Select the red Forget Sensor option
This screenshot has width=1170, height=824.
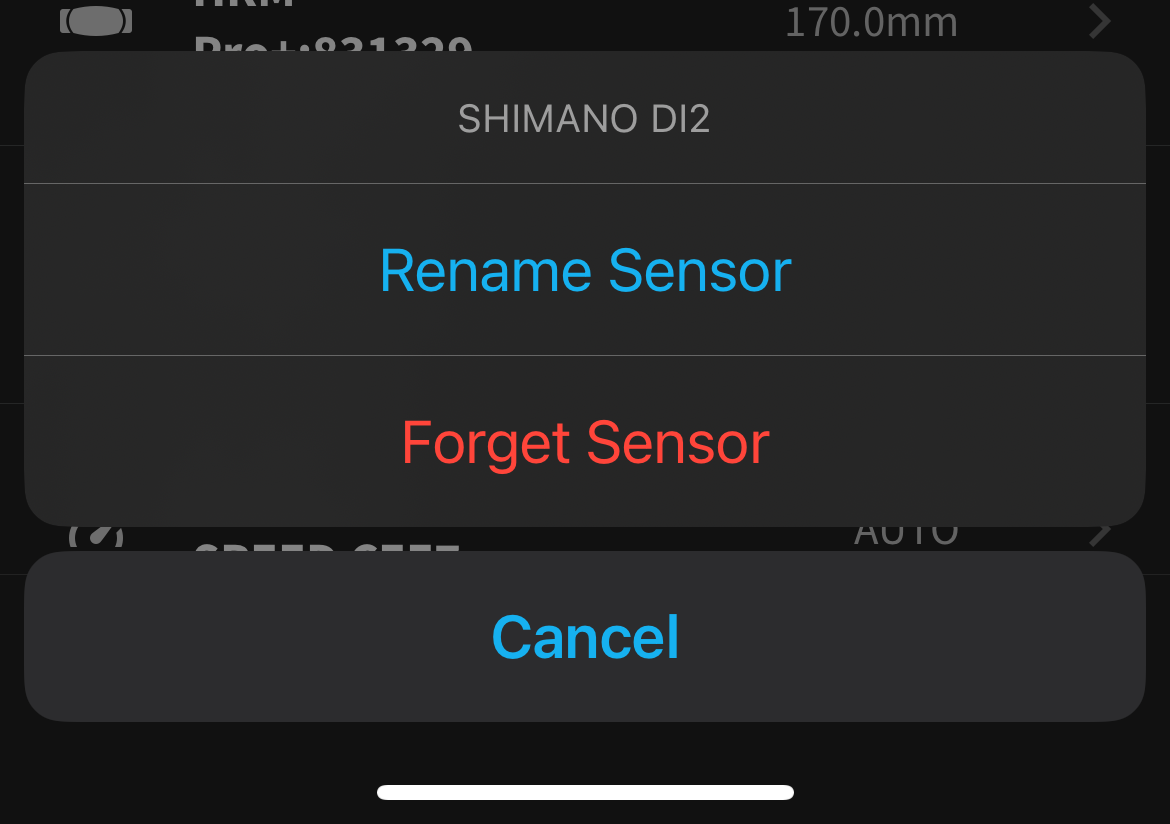tap(585, 442)
